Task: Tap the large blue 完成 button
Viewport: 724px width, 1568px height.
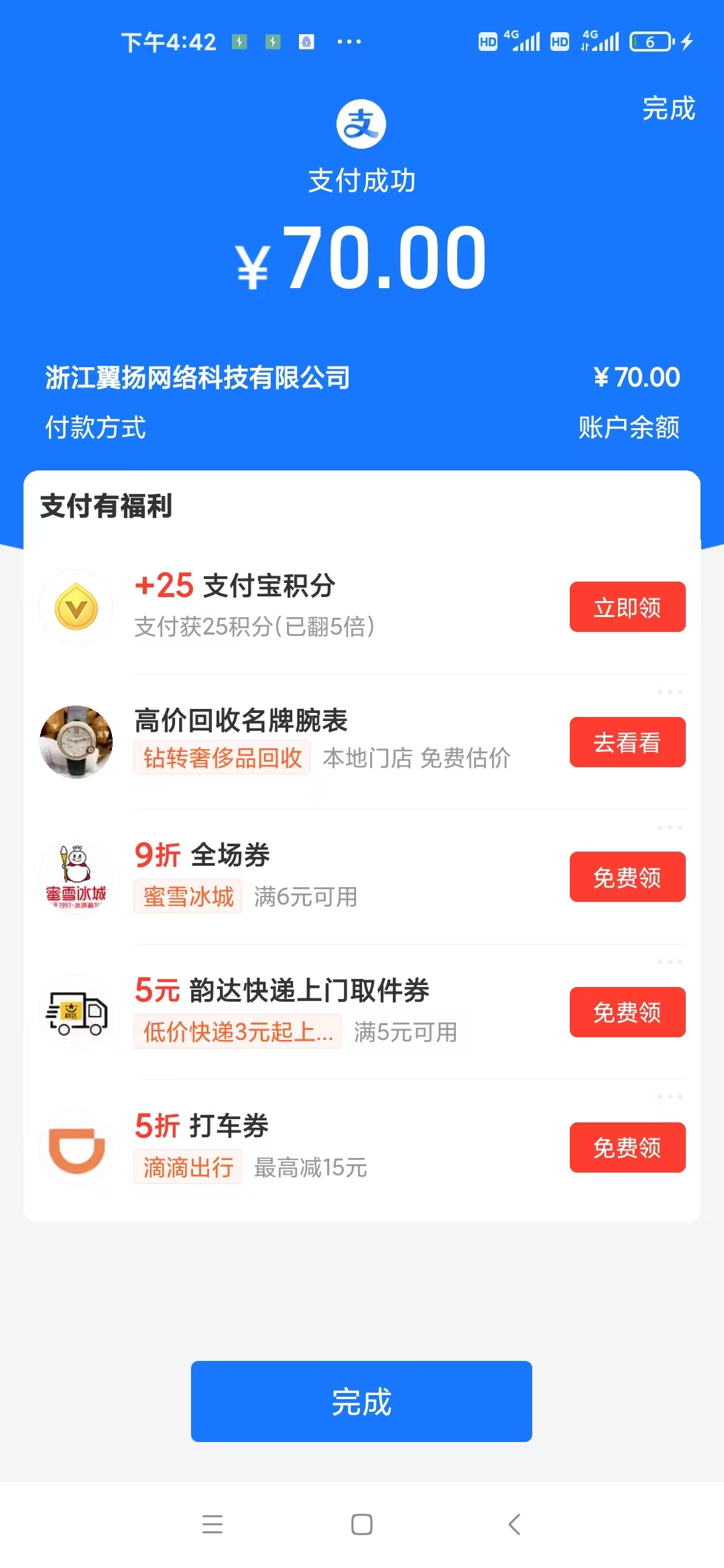Action: click(361, 1402)
